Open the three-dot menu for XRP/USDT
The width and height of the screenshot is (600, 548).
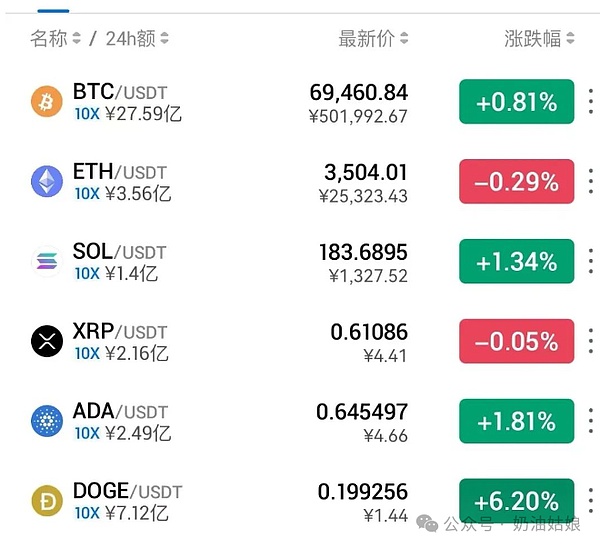point(591,341)
